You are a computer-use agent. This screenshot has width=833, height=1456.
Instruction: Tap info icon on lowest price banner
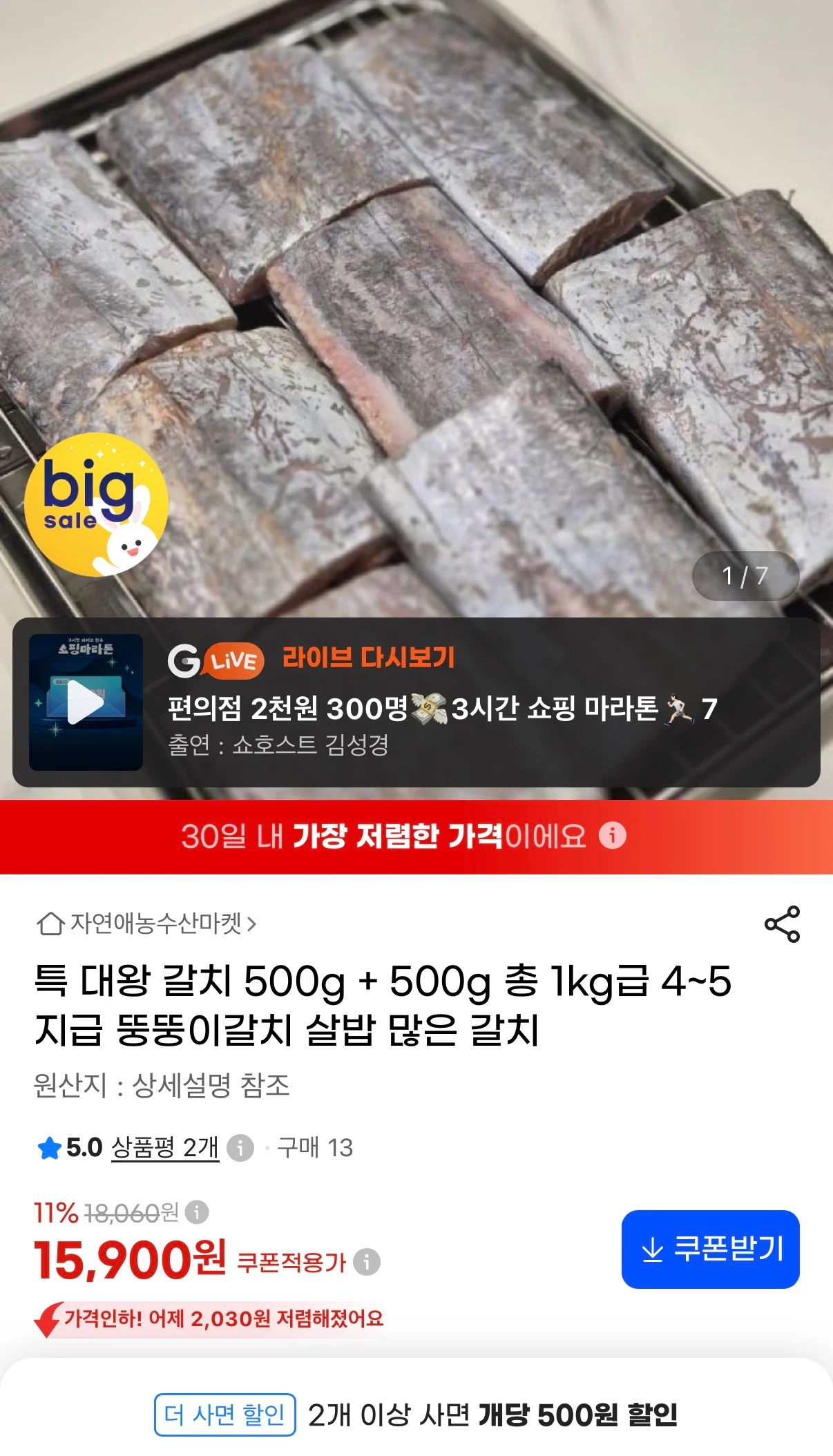[x=612, y=835]
